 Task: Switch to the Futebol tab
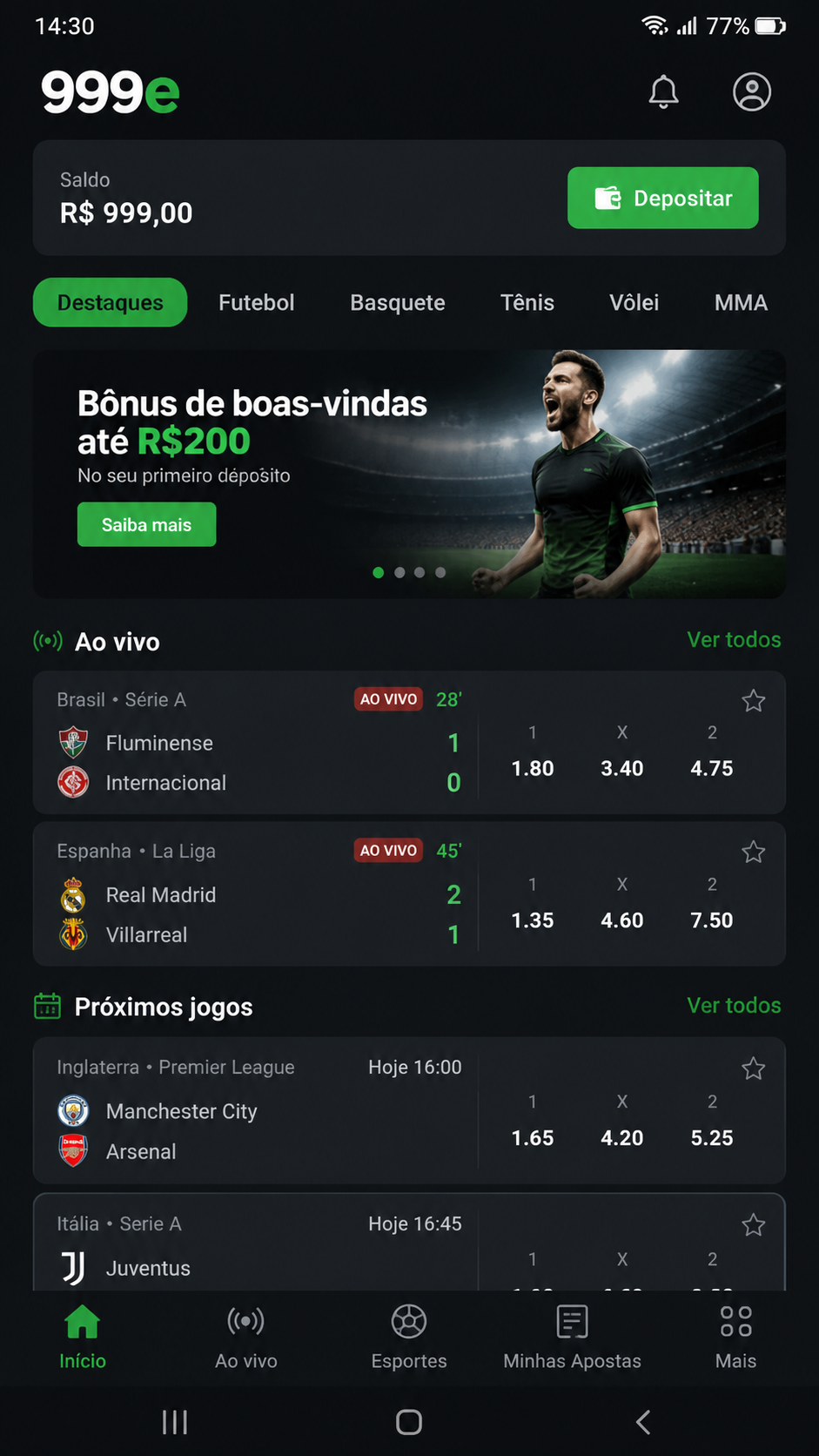[x=256, y=302]
